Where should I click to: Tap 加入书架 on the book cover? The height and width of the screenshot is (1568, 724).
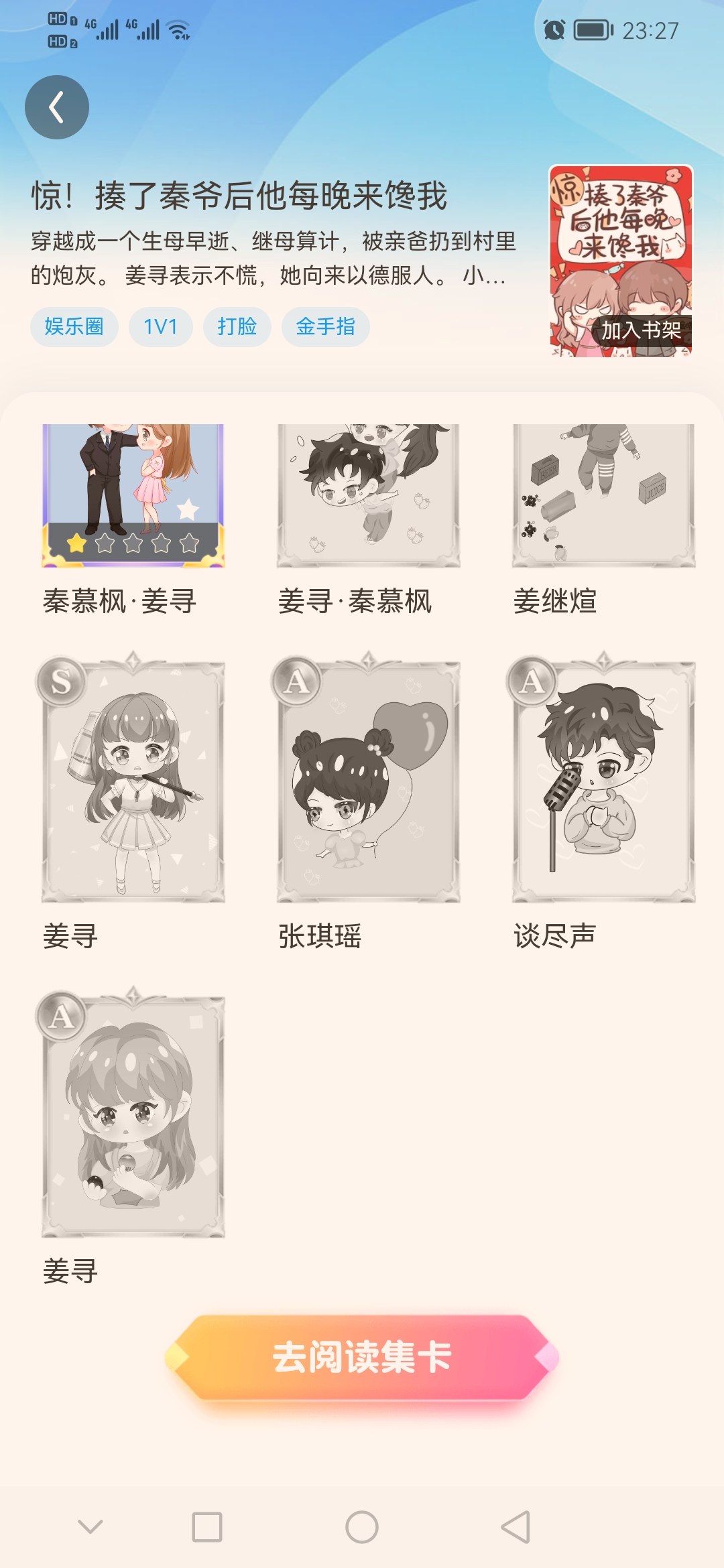tap(640, 330)
